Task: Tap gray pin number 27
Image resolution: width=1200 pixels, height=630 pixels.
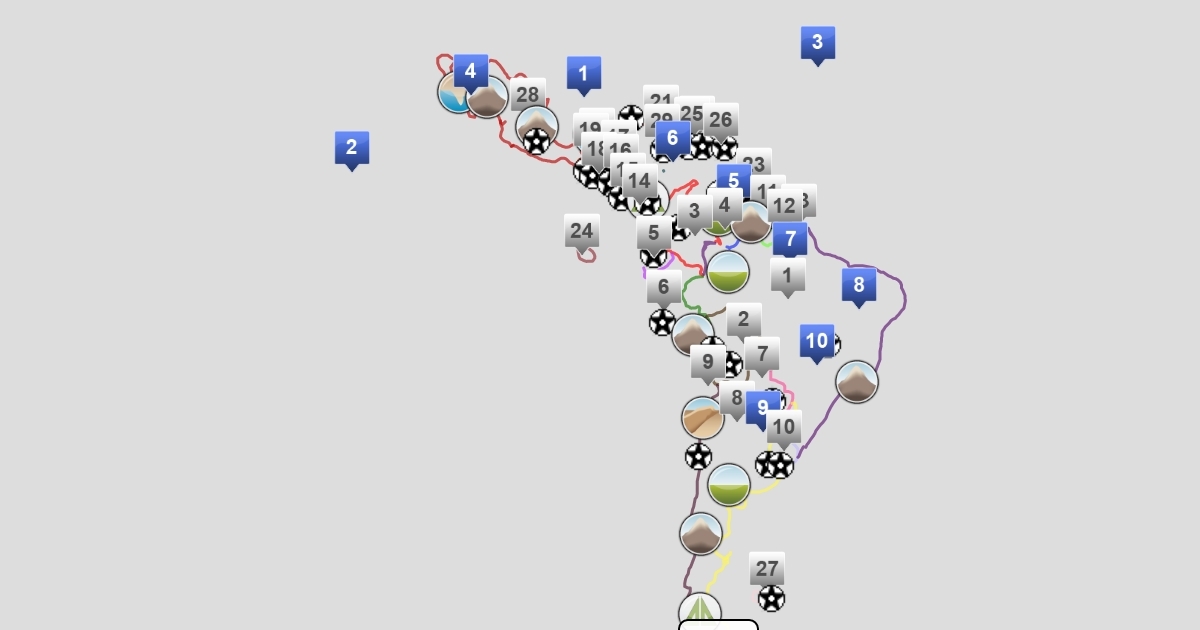Action: point(767,569)
